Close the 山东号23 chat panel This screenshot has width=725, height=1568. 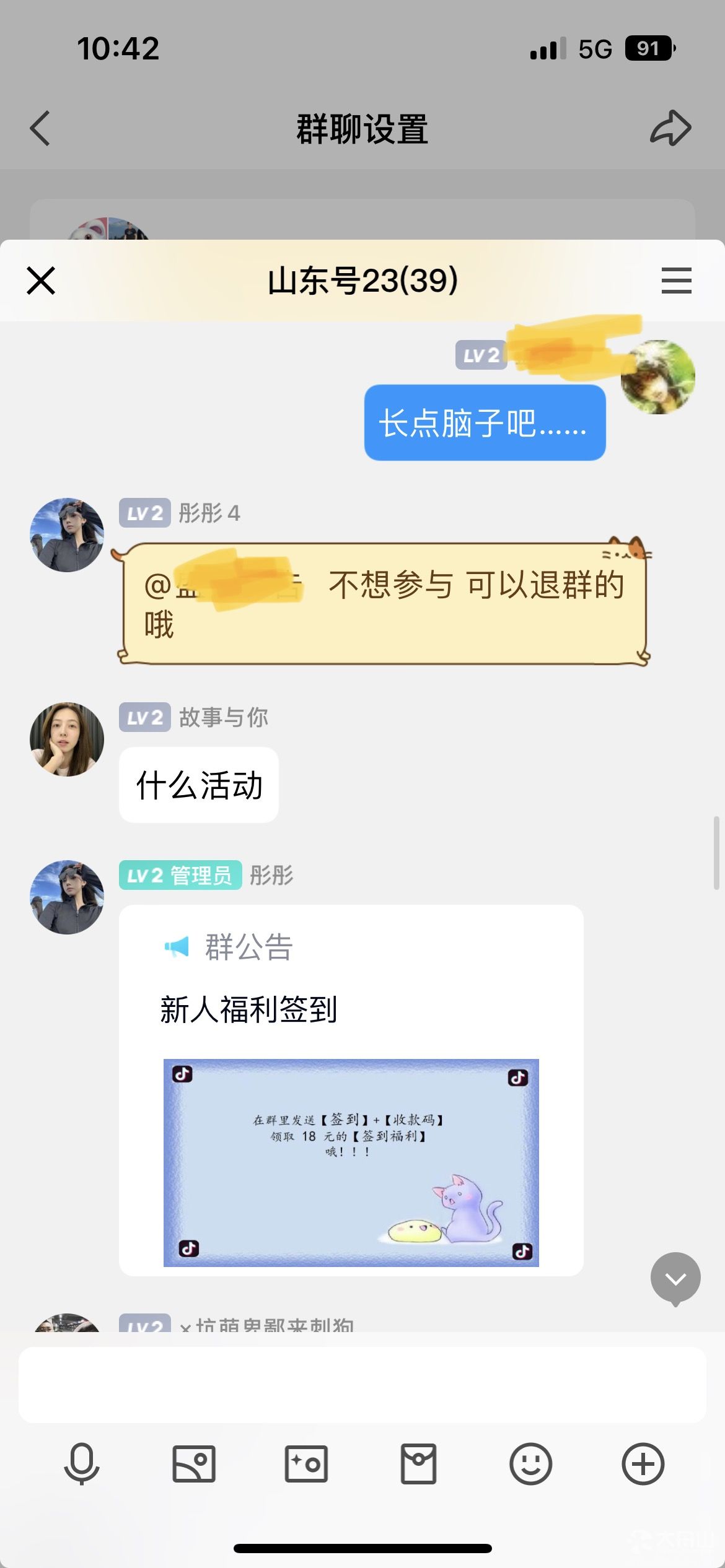(x=41, y=281)
